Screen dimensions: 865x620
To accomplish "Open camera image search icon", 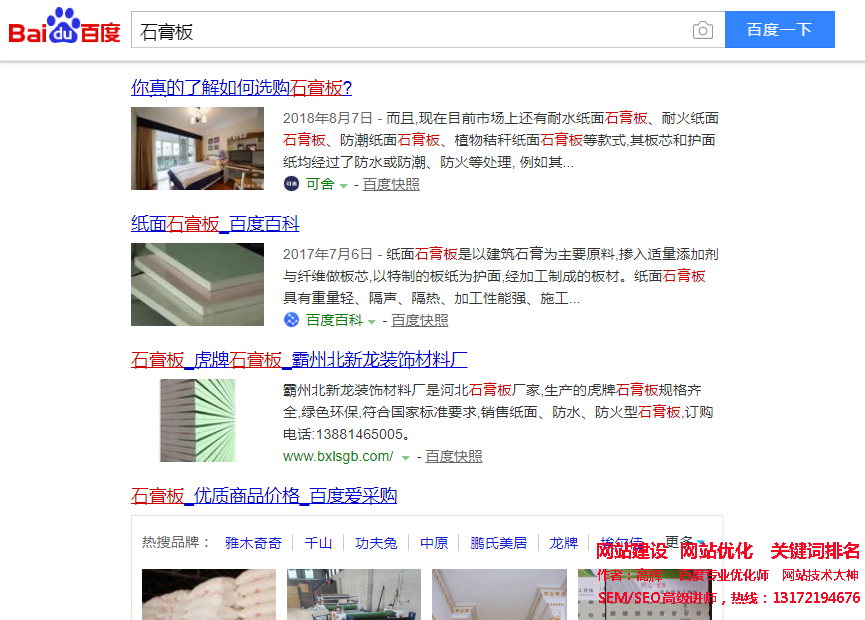I will (703, 31).
